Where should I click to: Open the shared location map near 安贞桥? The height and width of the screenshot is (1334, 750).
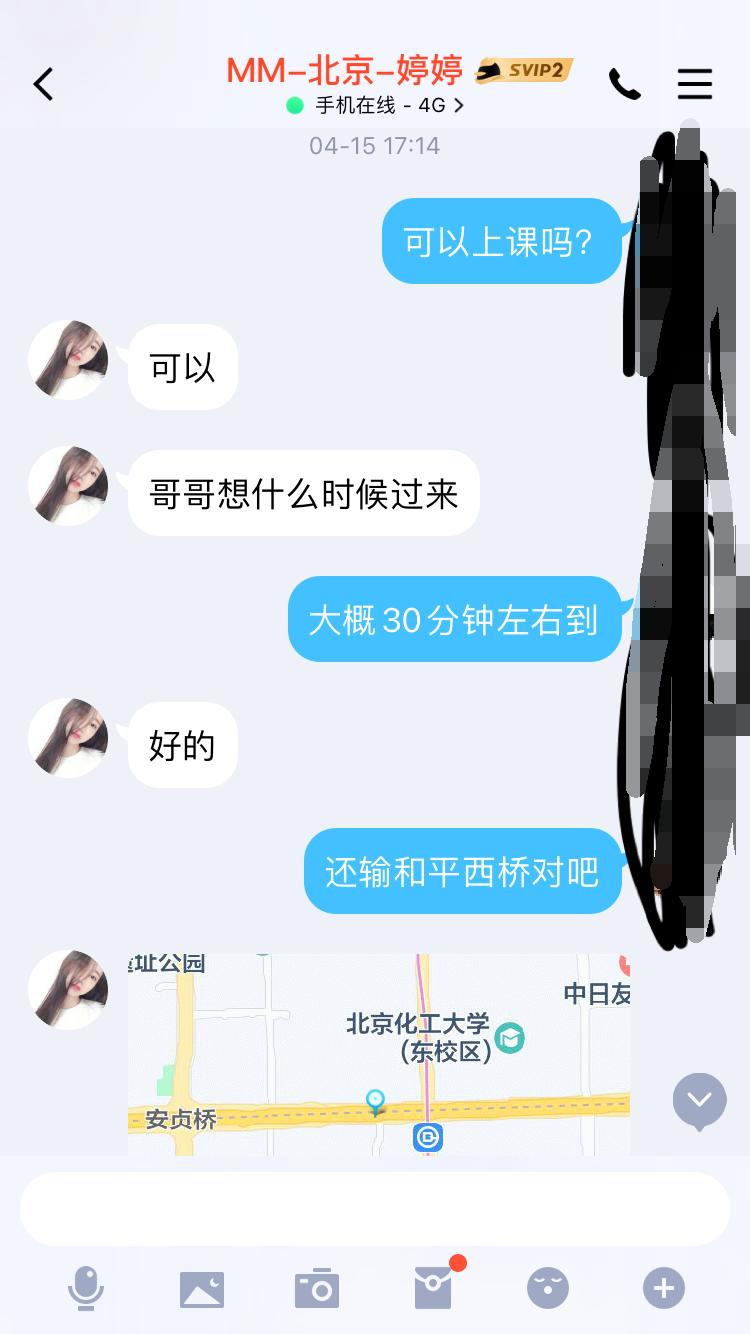379,1054
